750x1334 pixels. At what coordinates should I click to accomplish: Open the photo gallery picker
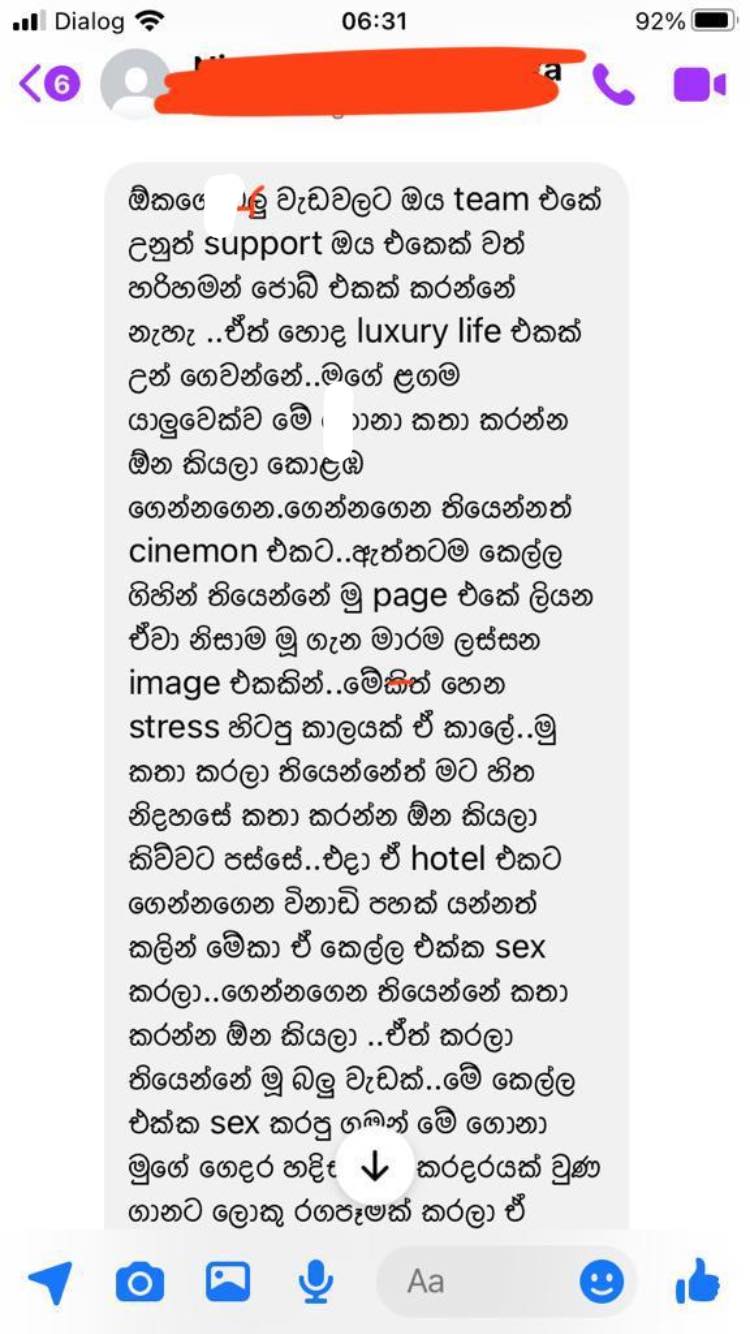[228, 1281]
